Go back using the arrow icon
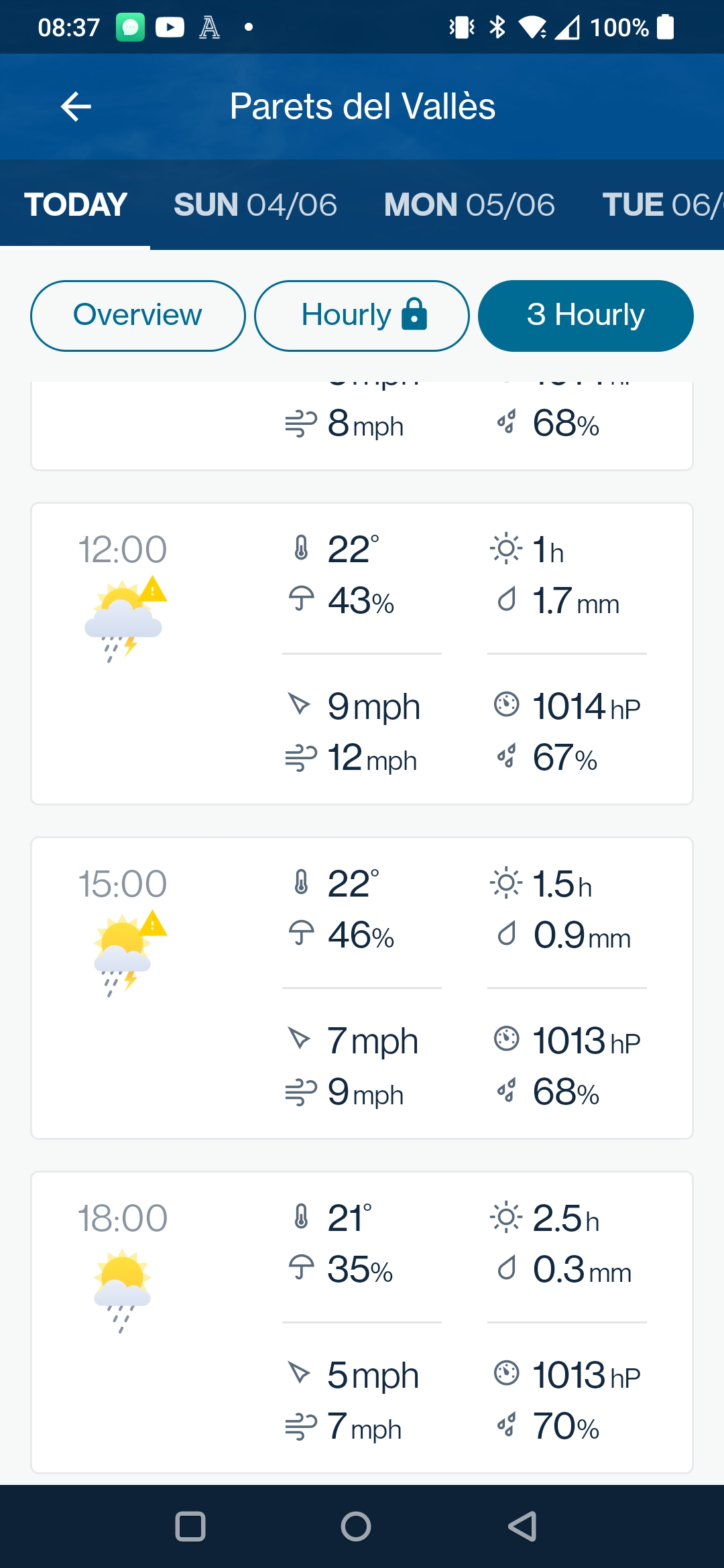 [76, 107]
